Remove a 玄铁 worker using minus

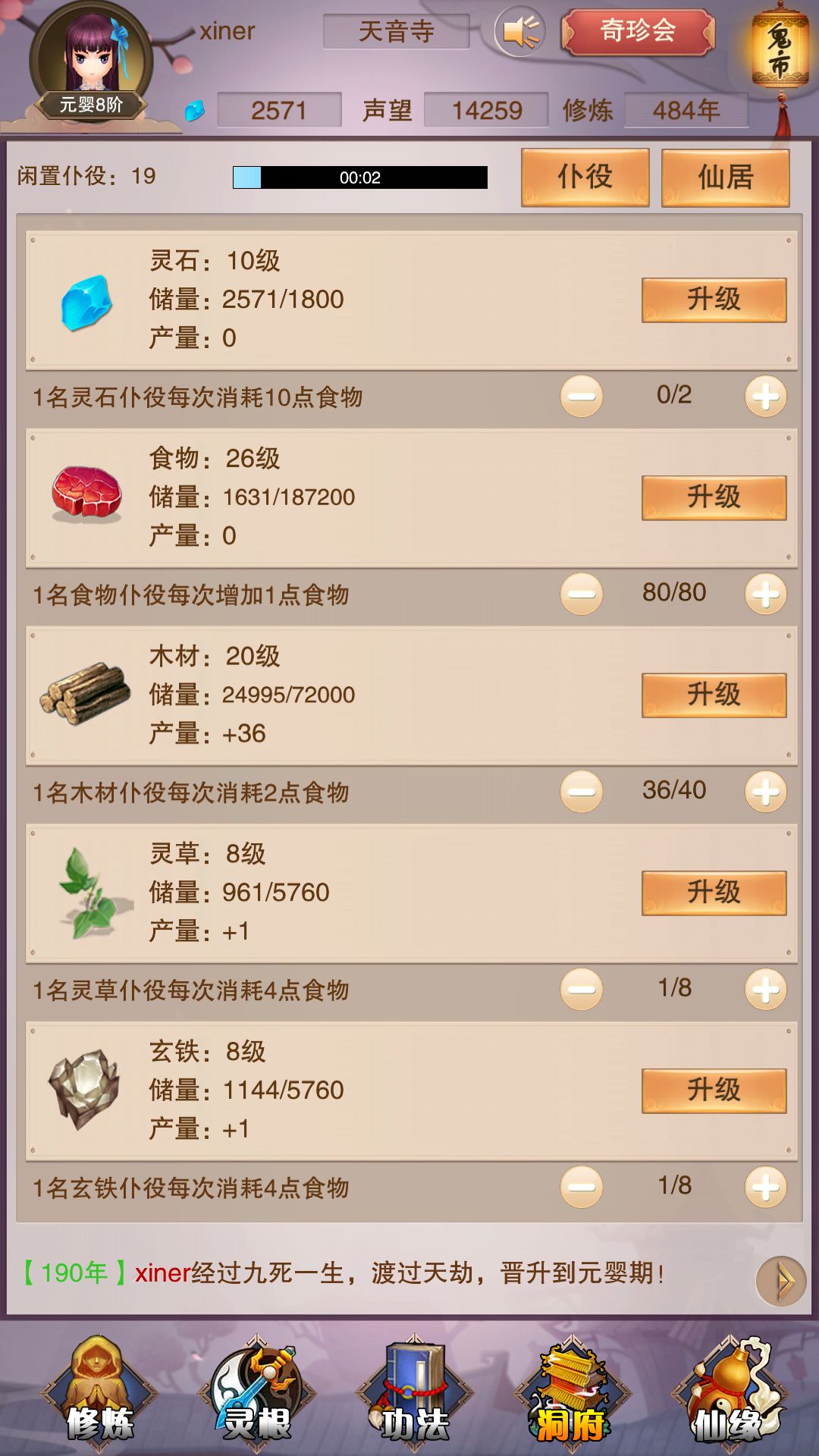click(579, 1187)
